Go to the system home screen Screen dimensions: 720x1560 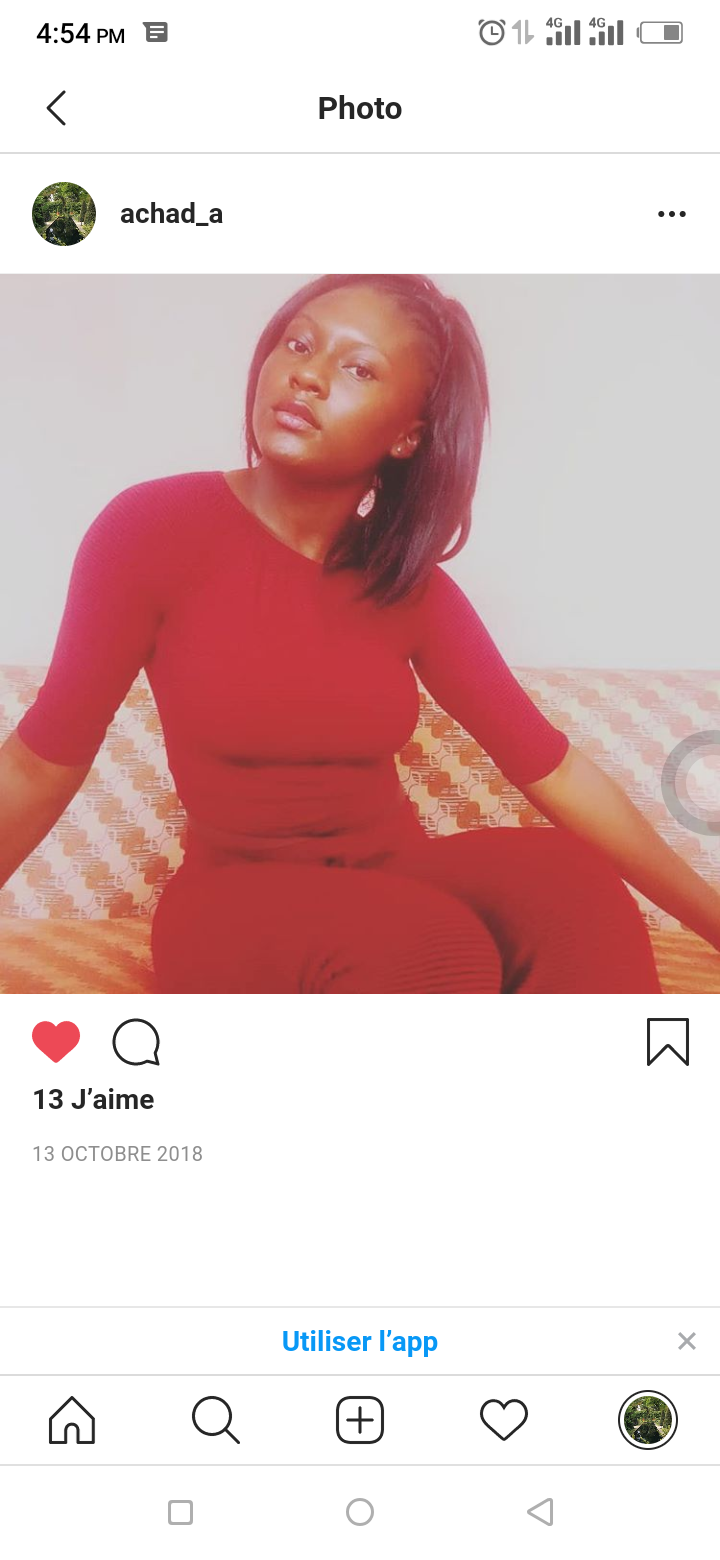[x=360, y=1511]
